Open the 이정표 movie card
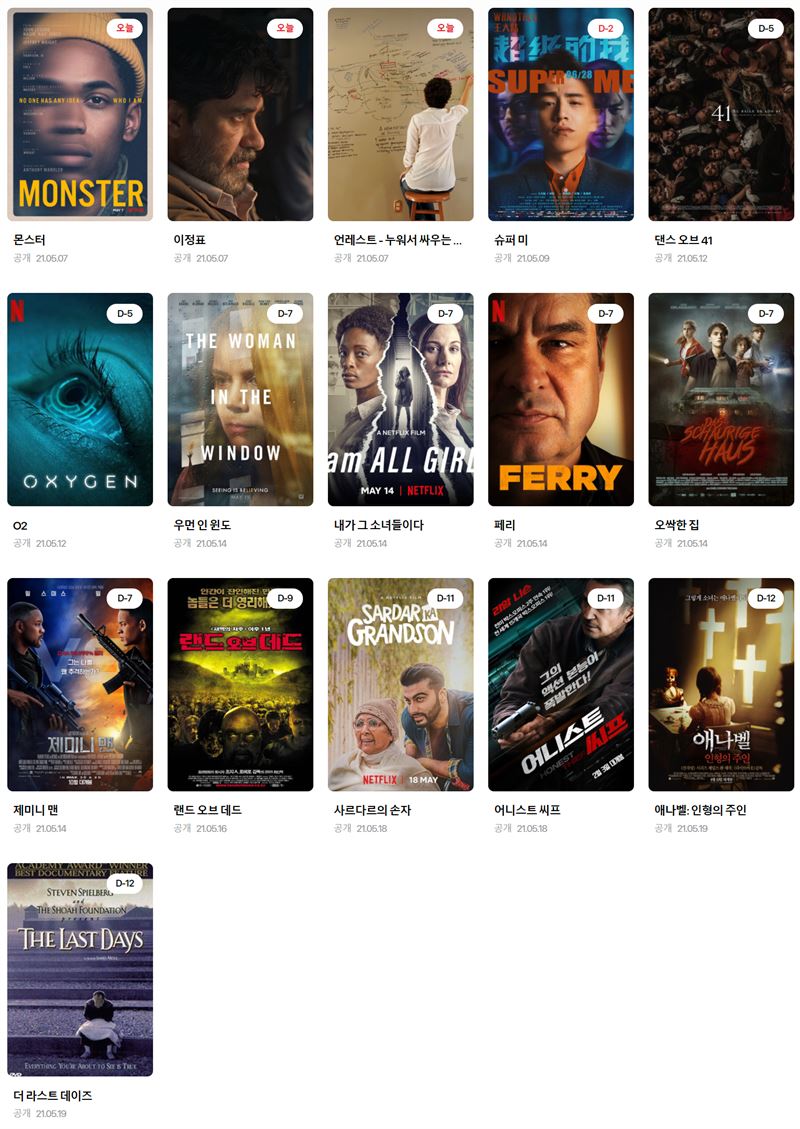Image resolution: width=800 pixels, height=1129 pixels. click(x=240, y=115)
